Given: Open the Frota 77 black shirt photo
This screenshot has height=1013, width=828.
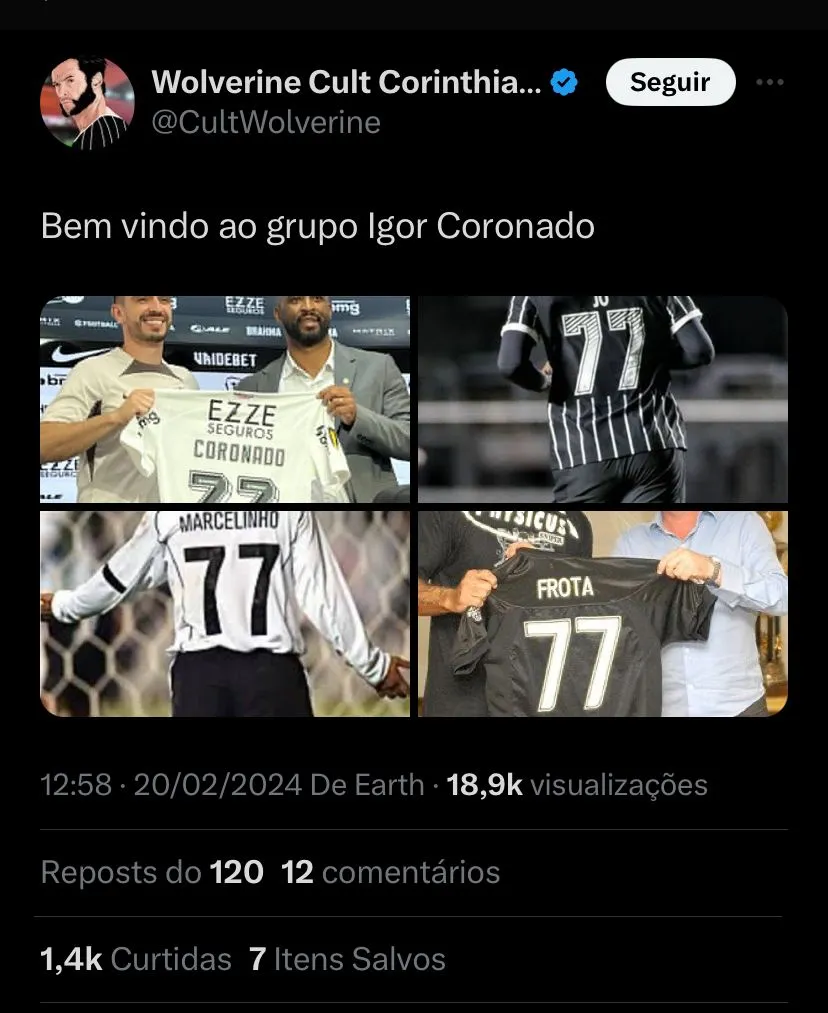Looking at the screenshot, I should tap(603, 613).
